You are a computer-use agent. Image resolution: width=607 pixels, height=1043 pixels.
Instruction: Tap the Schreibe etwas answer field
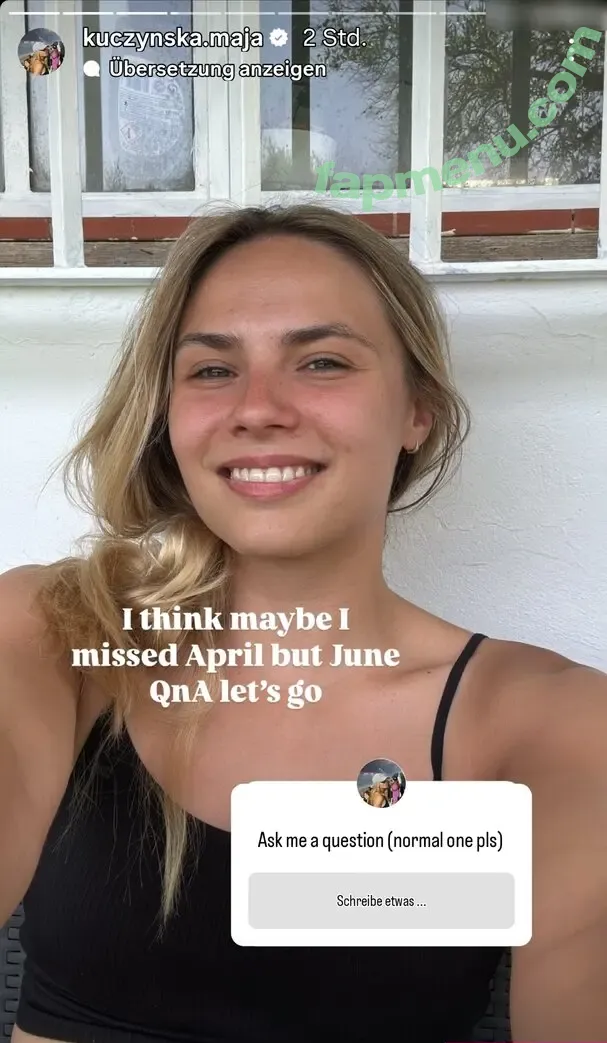381,900
